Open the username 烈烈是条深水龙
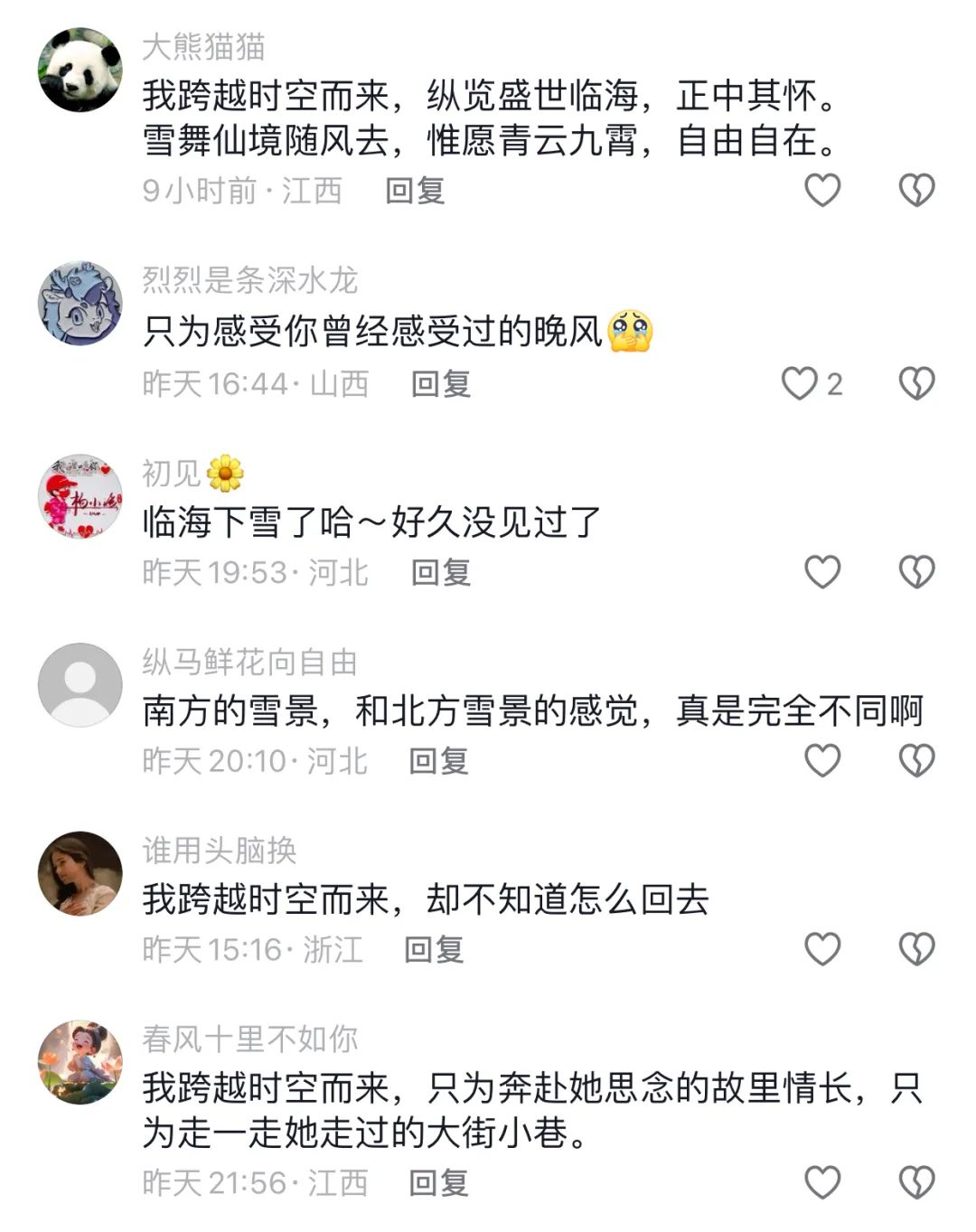This screenshot has height=1232, width=976. [250, 280]
